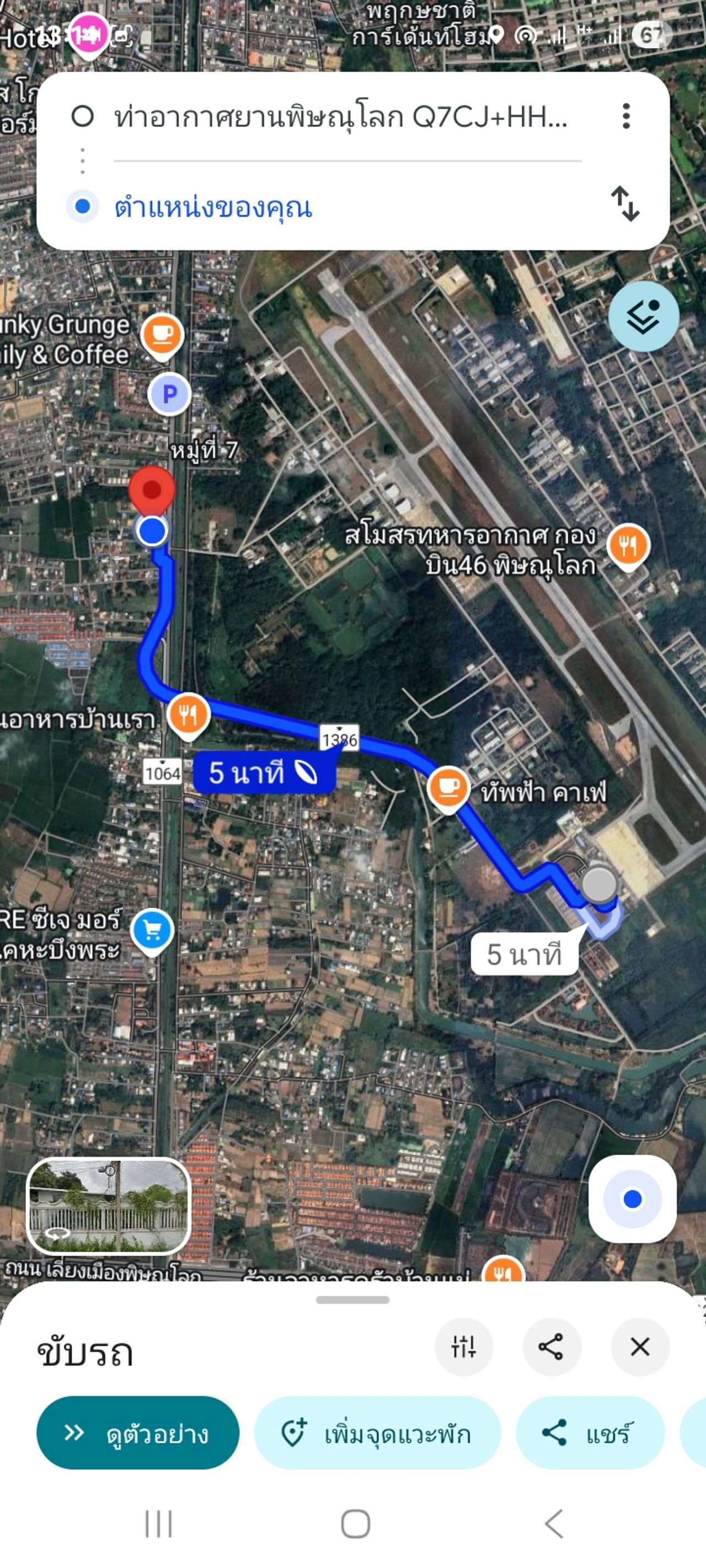Image resolution: width=706 pixels, height=1568 pixels.
Task: Tap the round share icon beside ขับรถ
Action: pyautogui.click(x=550, y=1346)
